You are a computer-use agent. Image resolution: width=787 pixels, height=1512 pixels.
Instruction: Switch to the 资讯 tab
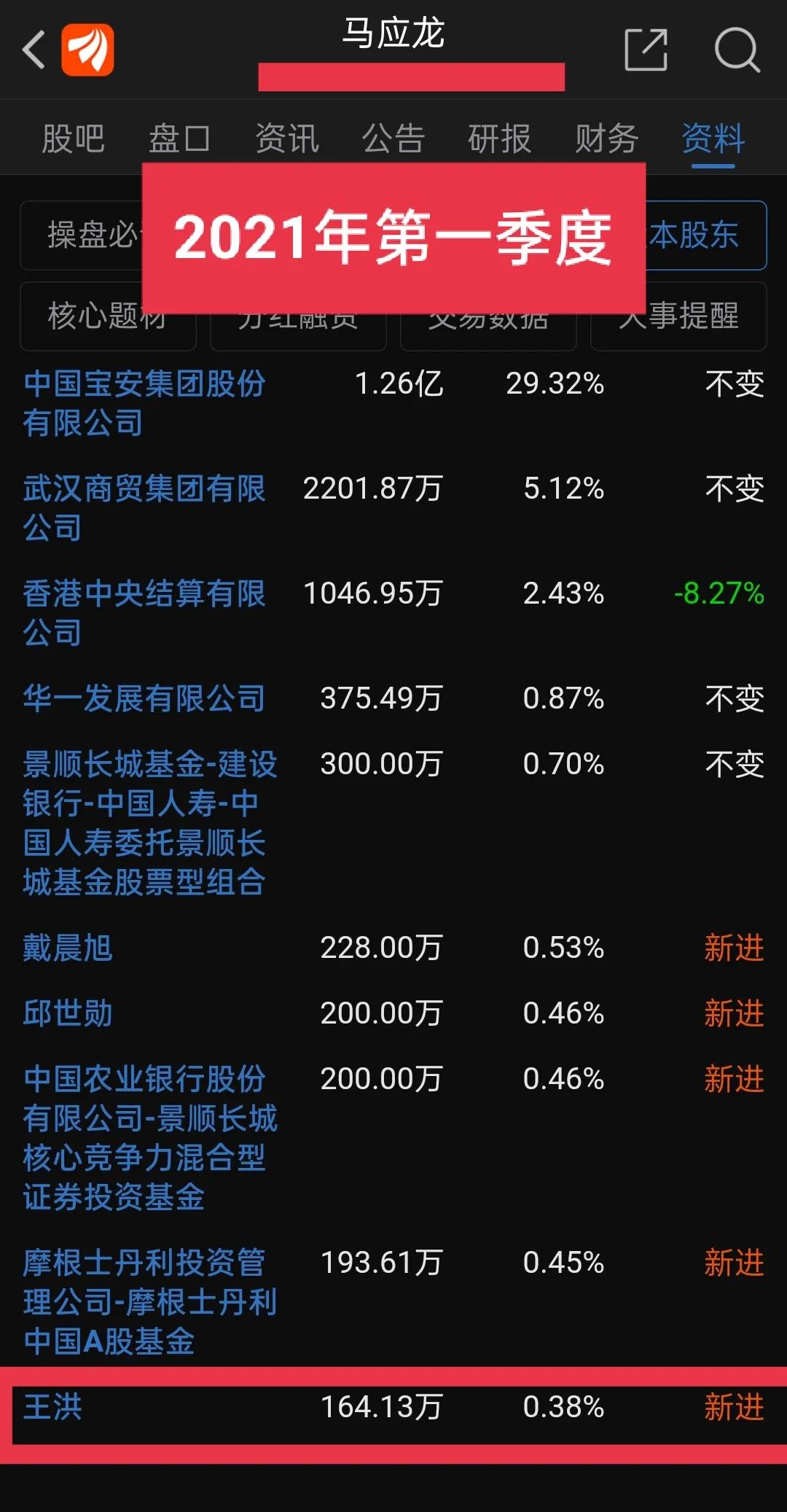pyautogui.click(x=286, y=139)
